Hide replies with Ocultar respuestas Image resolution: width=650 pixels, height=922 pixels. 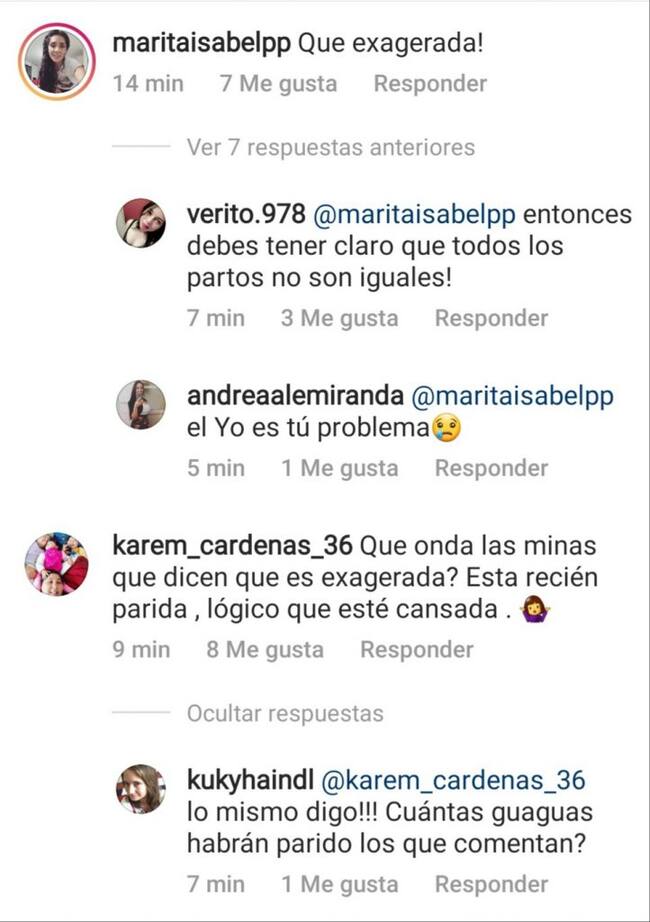point(285,714)
